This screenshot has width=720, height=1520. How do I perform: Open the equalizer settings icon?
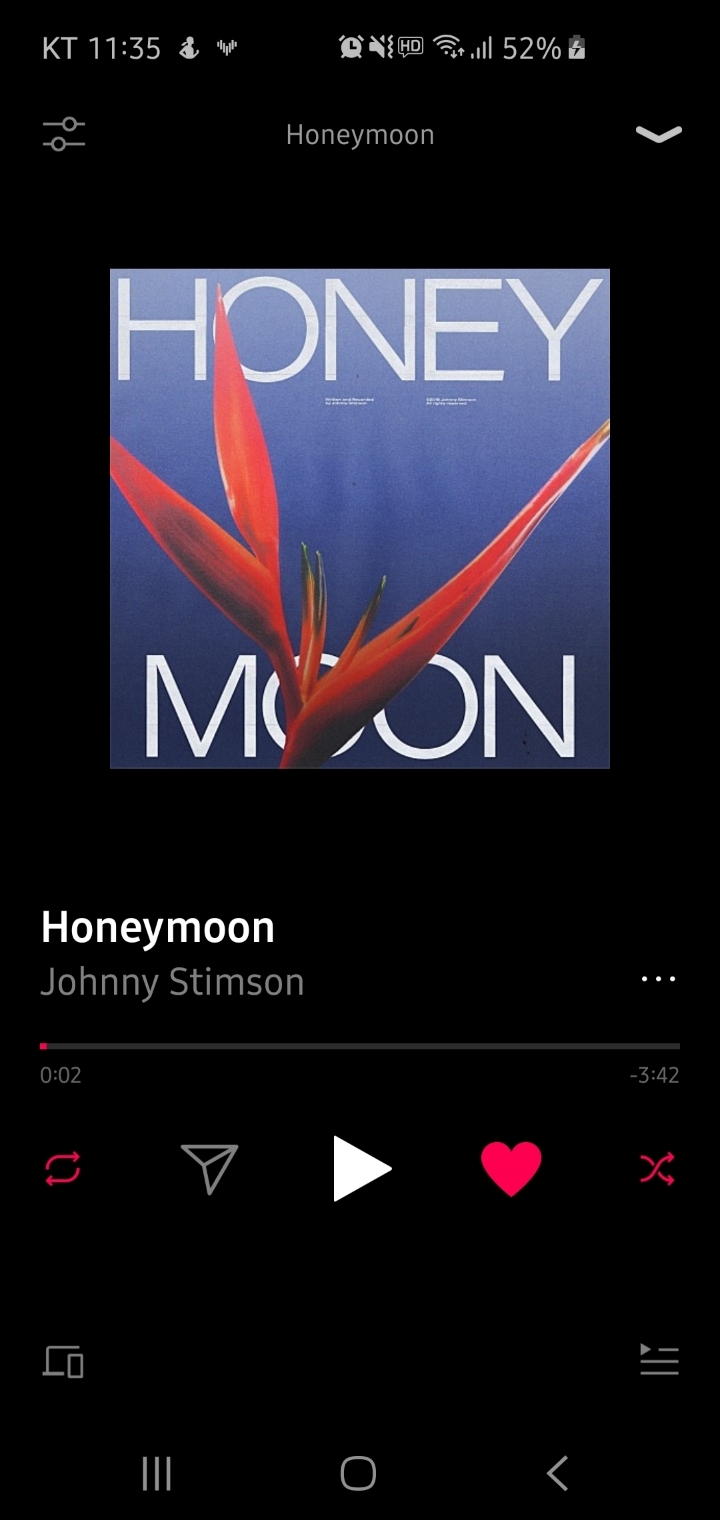(64, 134)
